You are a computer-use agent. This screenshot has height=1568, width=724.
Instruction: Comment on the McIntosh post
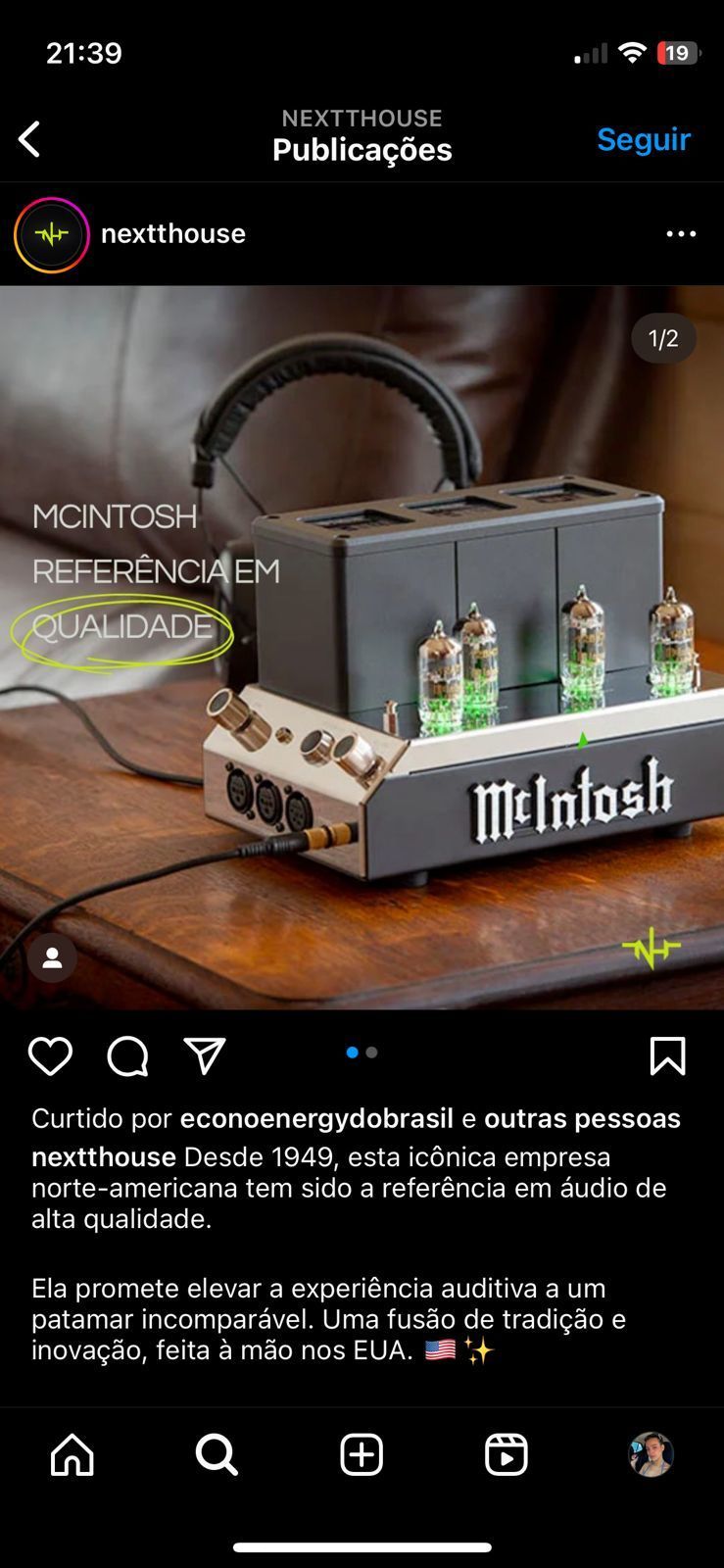pyautogui.click(x=127, y=1056)
